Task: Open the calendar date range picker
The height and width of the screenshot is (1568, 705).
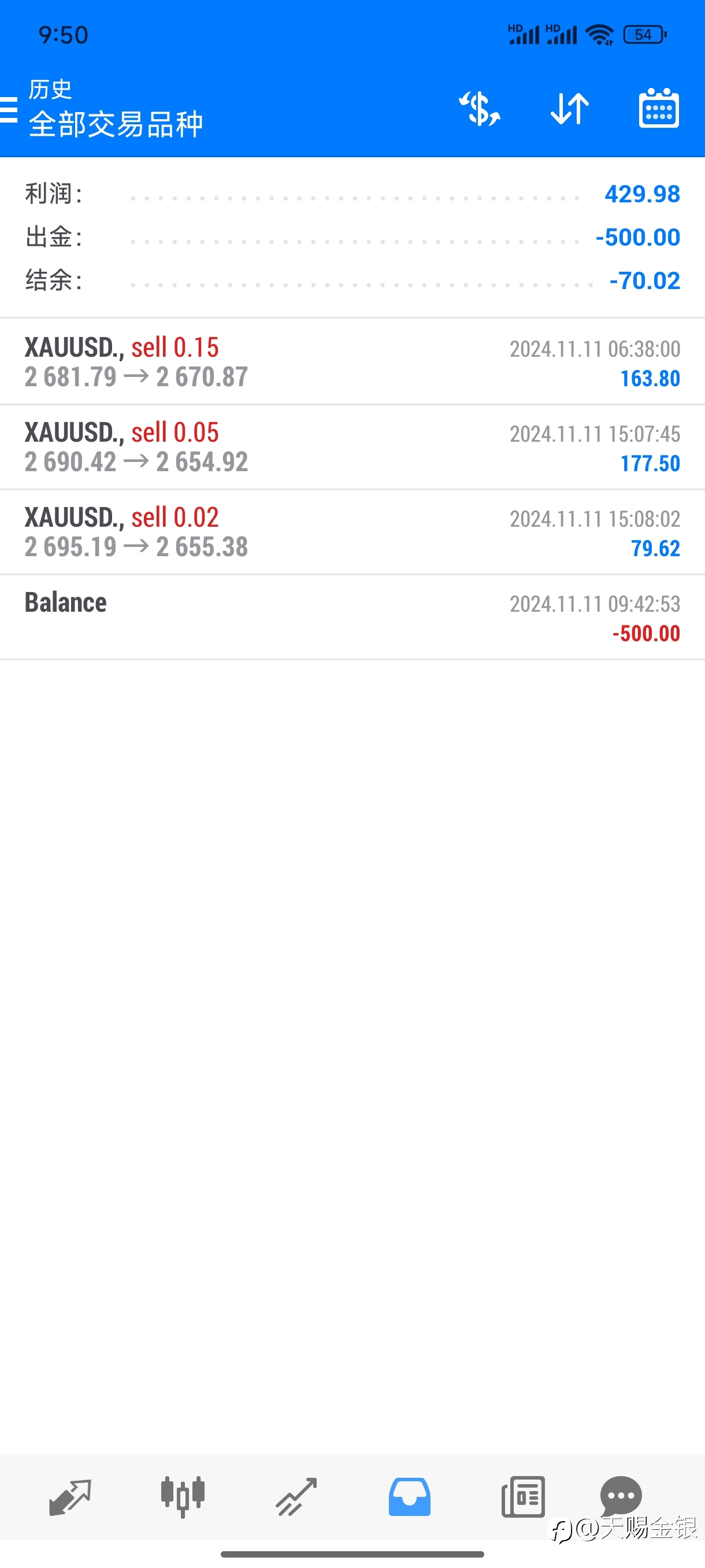Action: tap(659, 108)
